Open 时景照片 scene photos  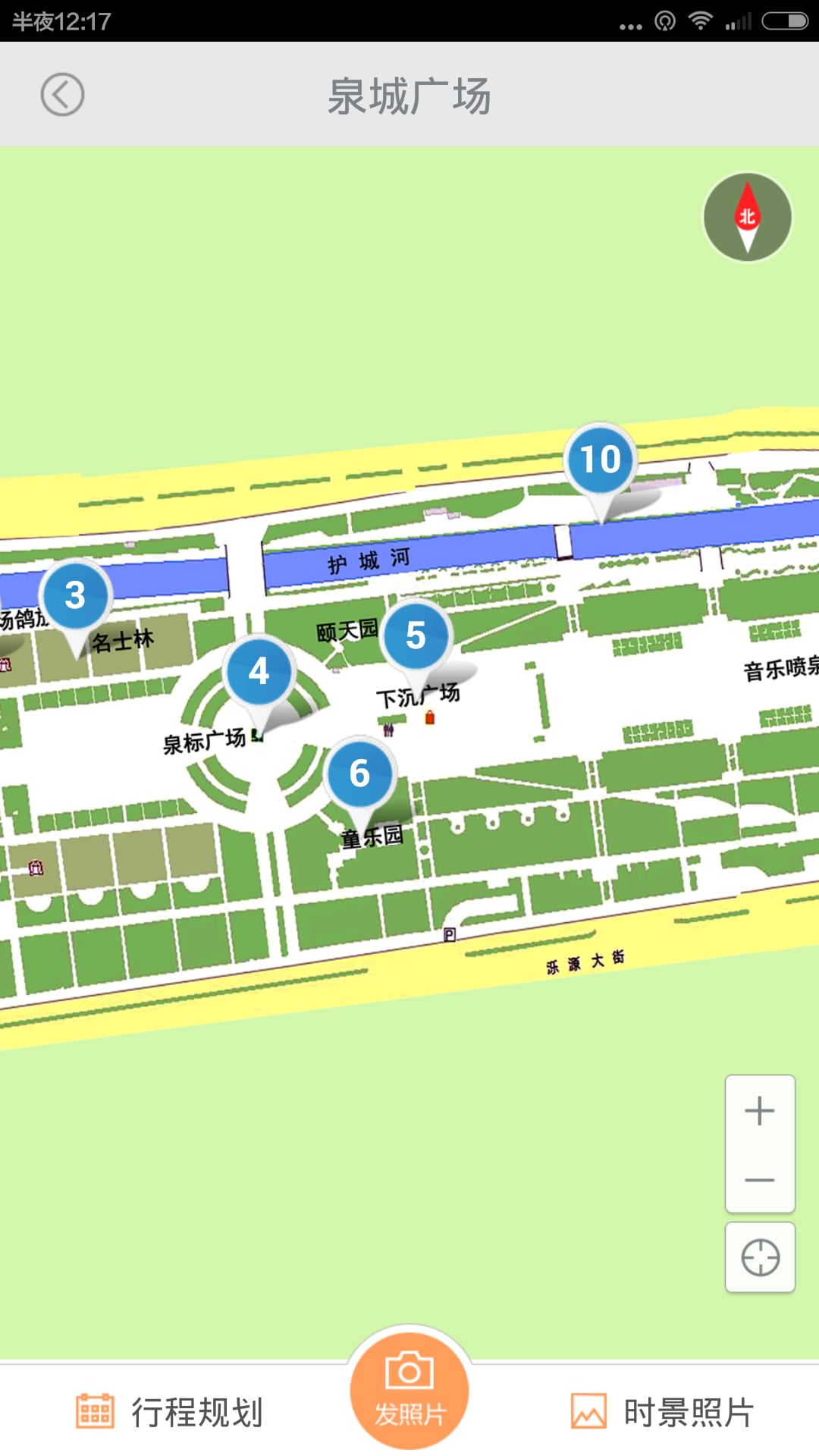click(x=662, y=1412)
